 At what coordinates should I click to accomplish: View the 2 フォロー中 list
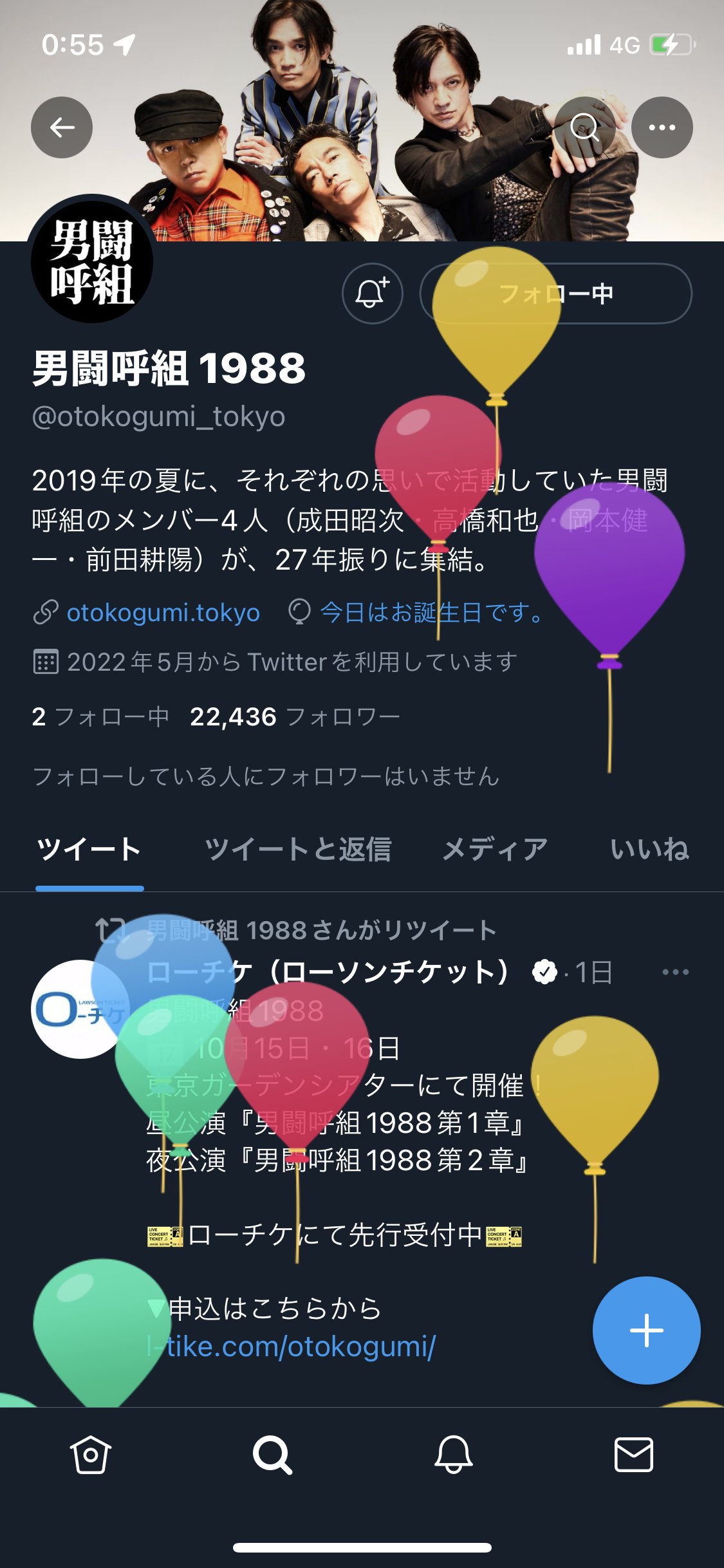point(100,716)
